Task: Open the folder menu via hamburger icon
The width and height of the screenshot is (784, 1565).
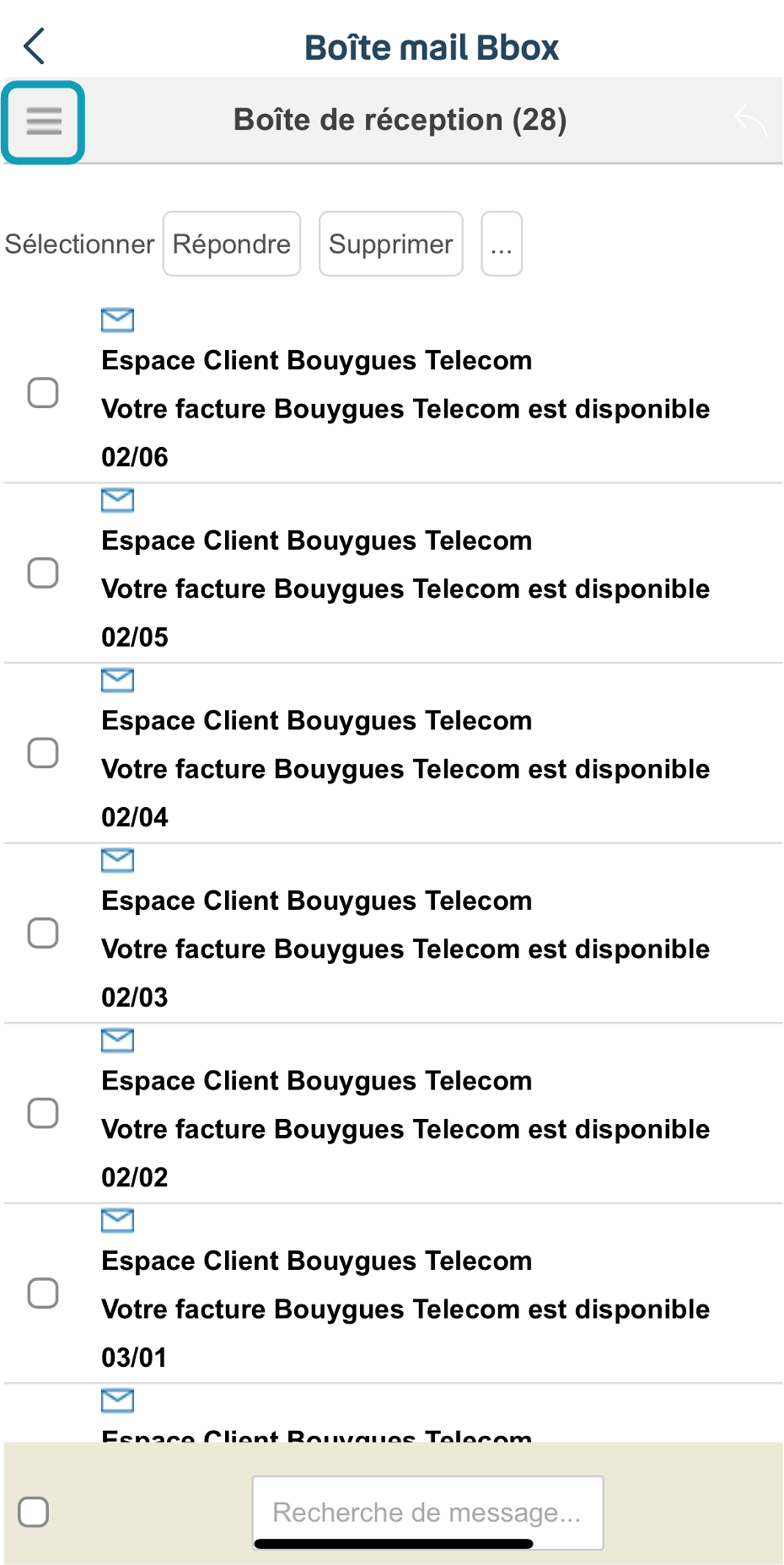Action: [42, 121]
